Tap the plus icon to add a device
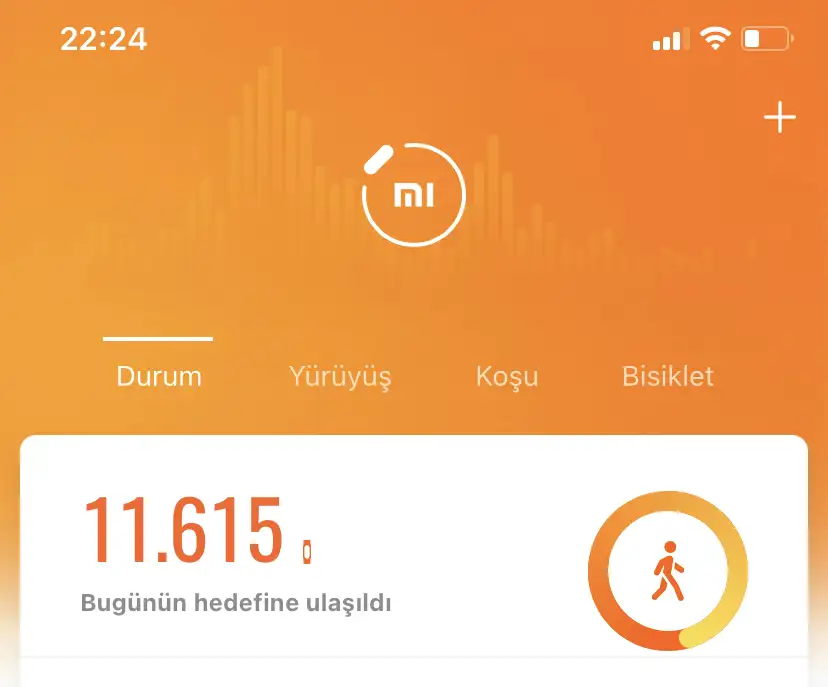828x687 pixels. tap(779, 118)
